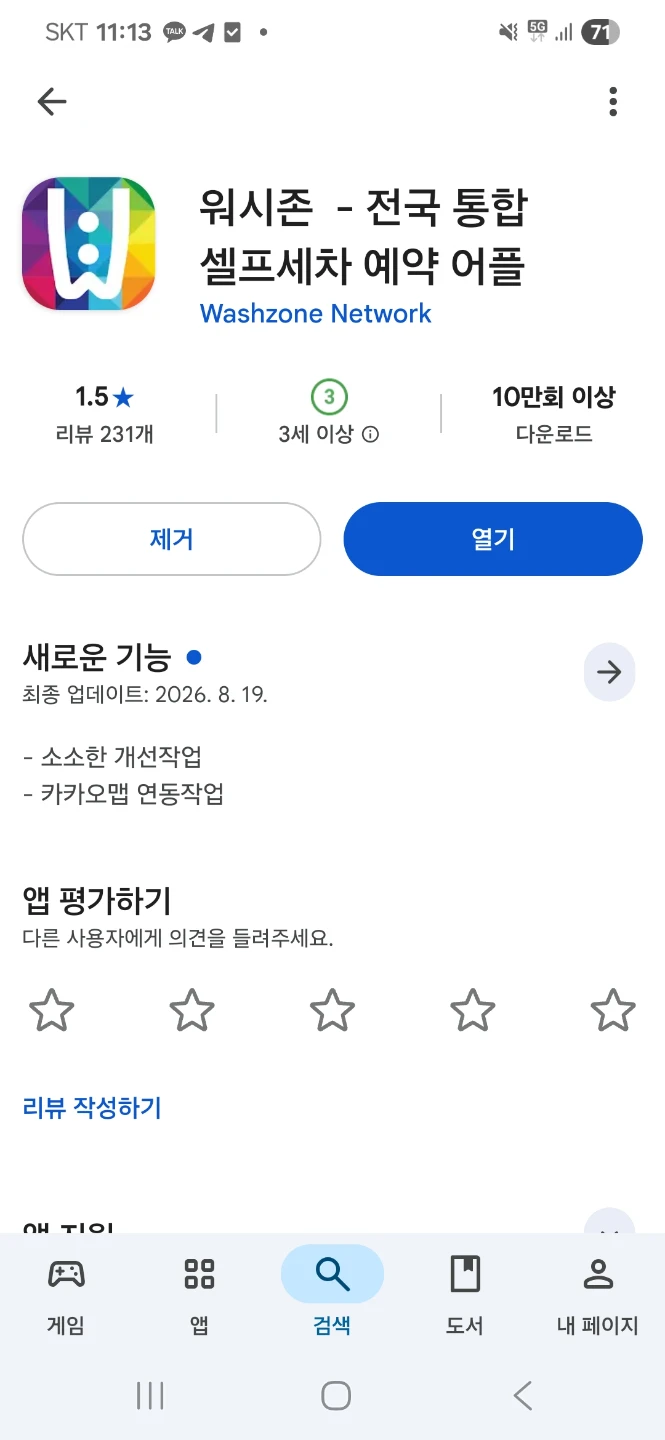Image resolution: width=665 pixels, height=1440 pixels.
Task: Go back using the top arrow
Action: click(51, 101)
